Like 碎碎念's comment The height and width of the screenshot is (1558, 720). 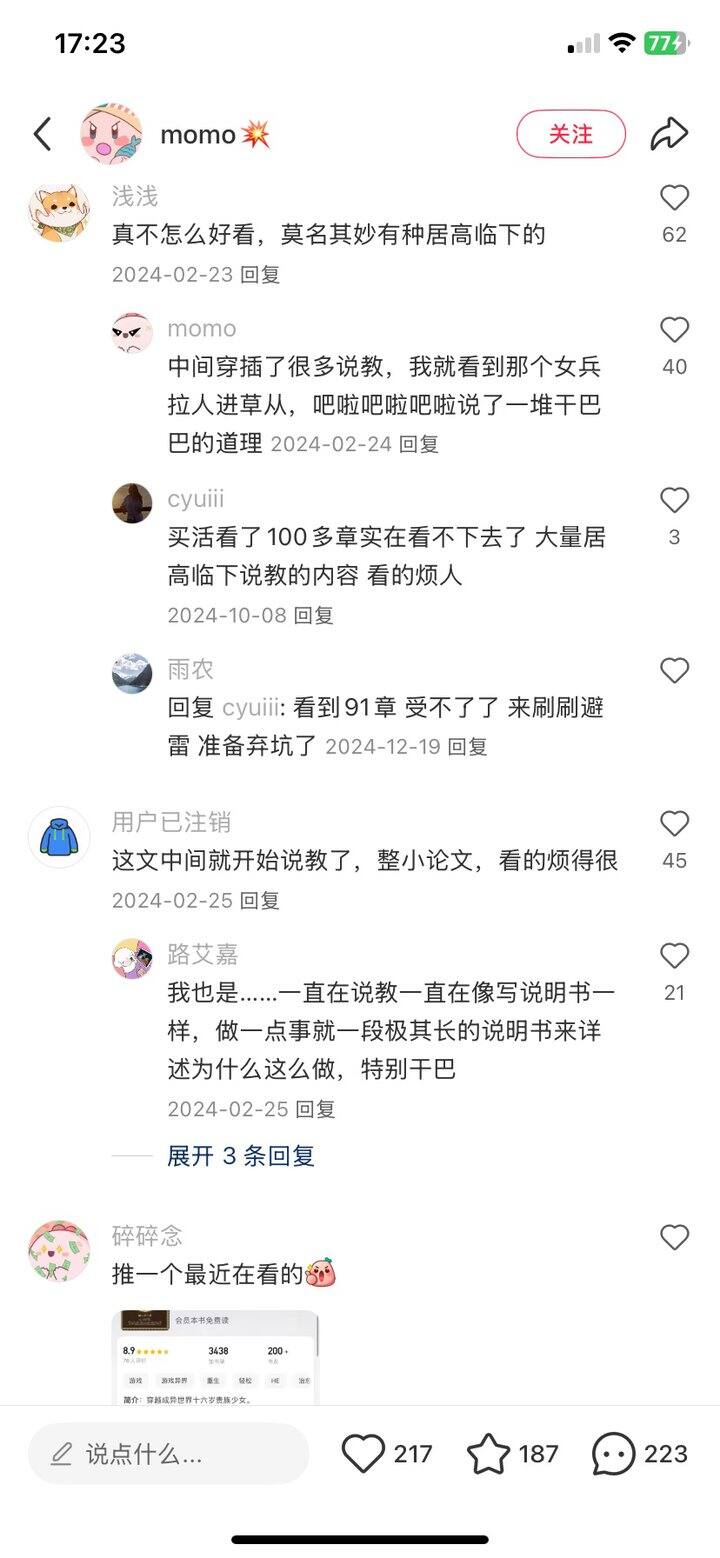(x=675, y=1238)
